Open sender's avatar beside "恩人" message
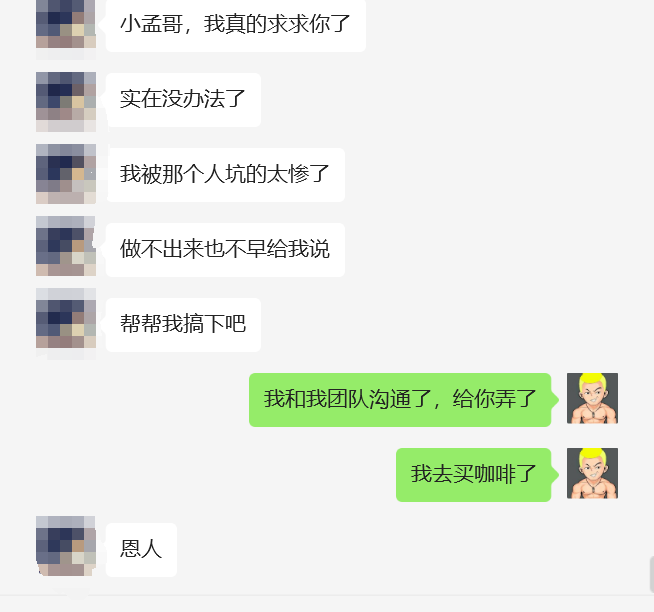Screen dimensions: 654x612 pyautogui.click(x=66, y=548)
